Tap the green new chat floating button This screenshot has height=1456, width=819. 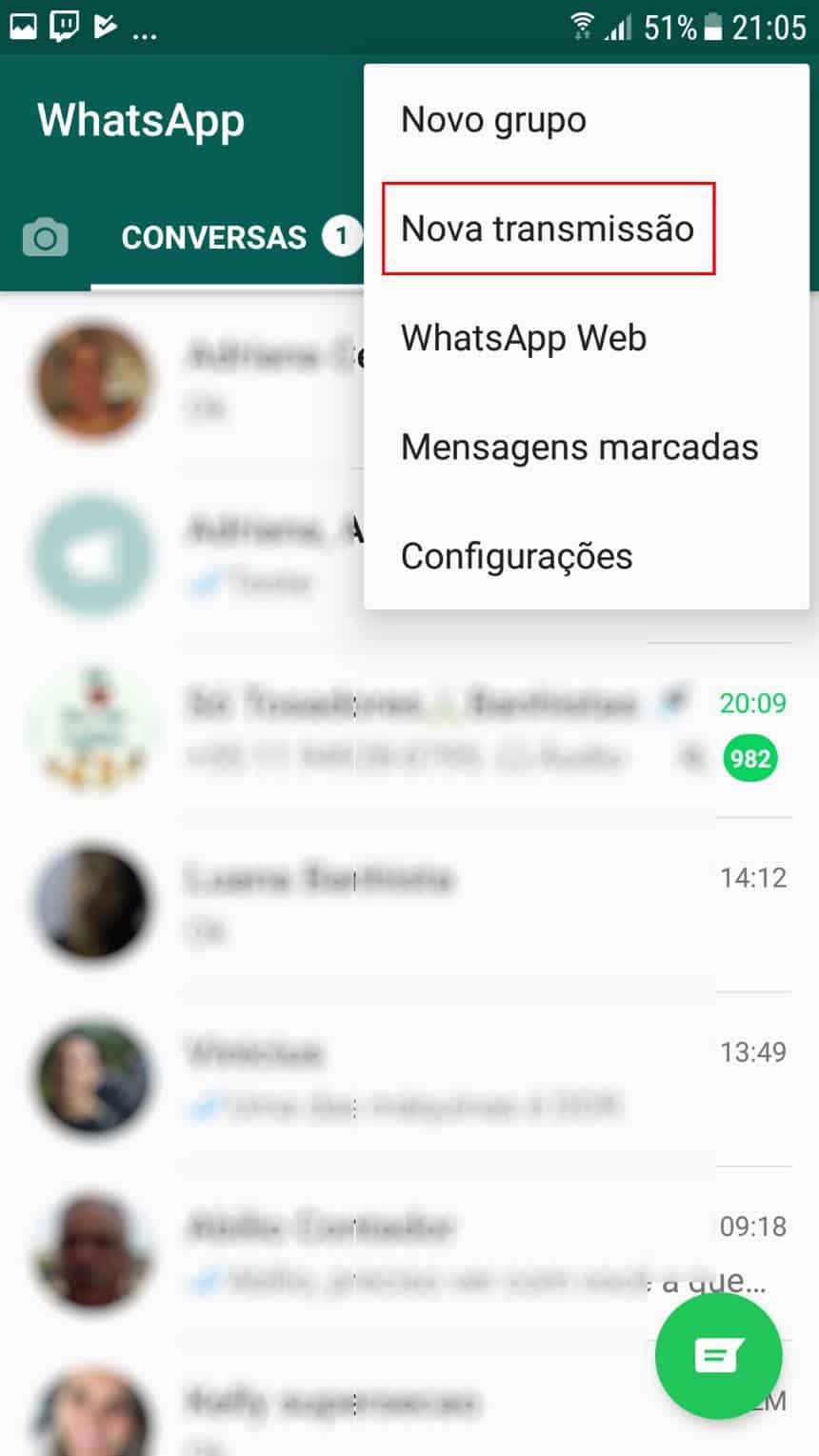(719, 1355)
